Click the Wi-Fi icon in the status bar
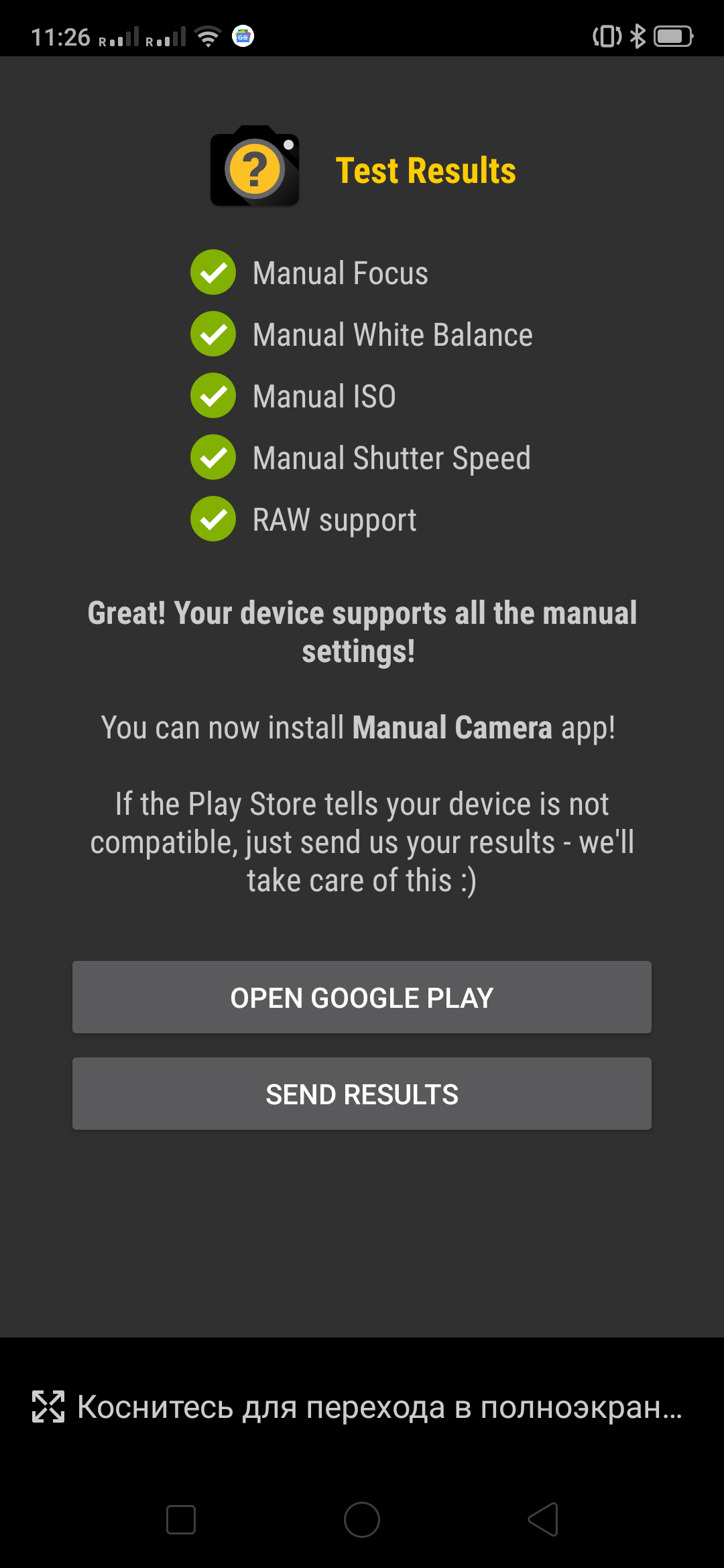 point(208,37)
